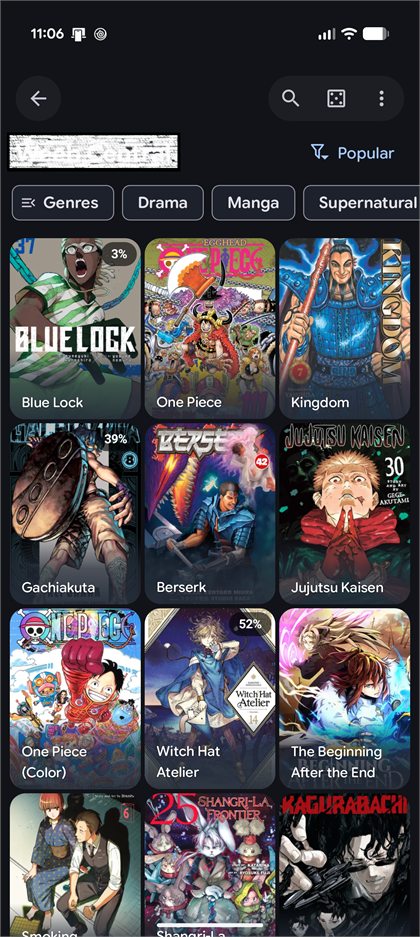Open the three-dot overflow menu

(x=381, y=99)
